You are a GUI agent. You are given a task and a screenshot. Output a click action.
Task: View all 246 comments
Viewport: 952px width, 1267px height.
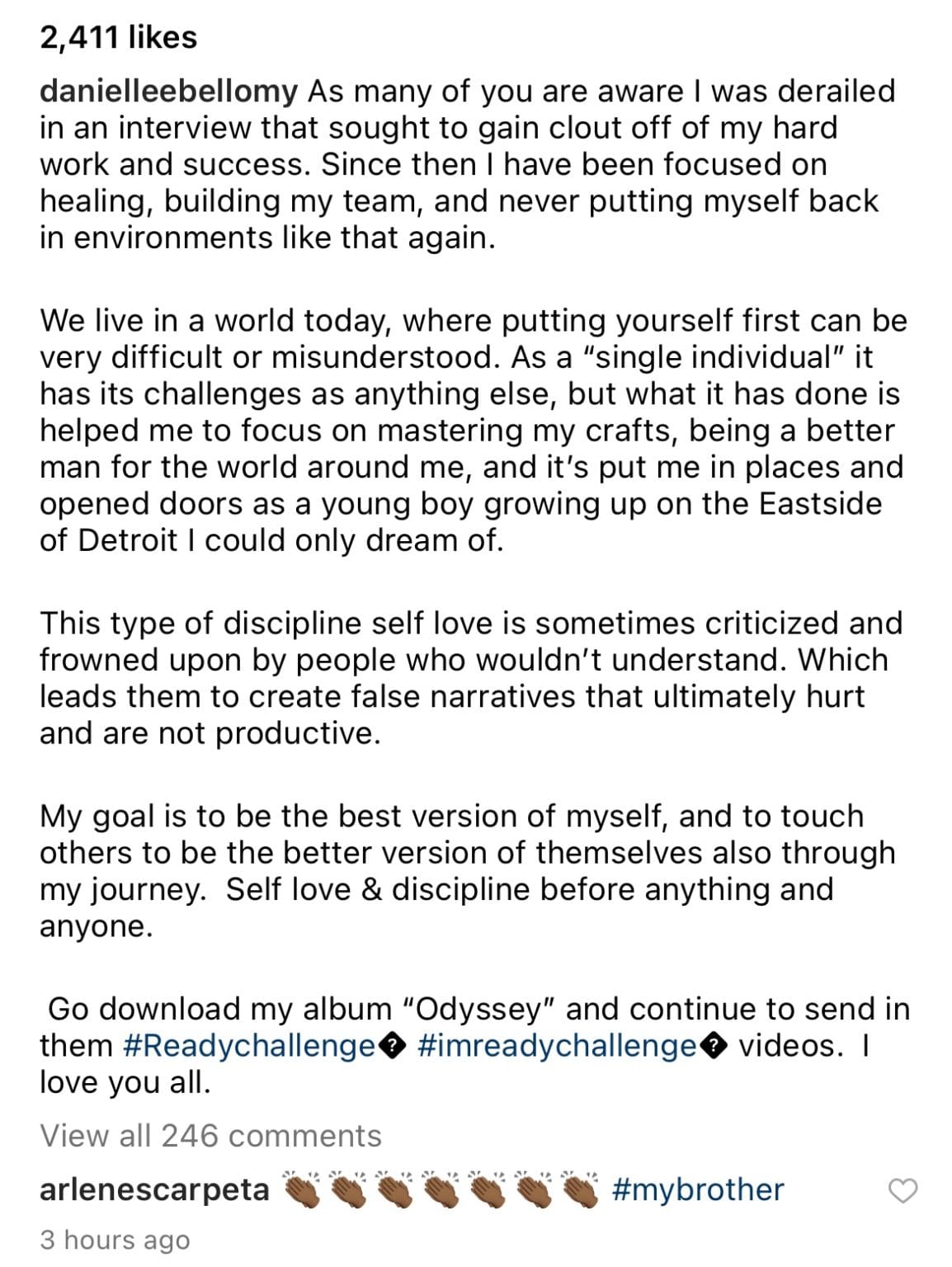coord(210,1136)
